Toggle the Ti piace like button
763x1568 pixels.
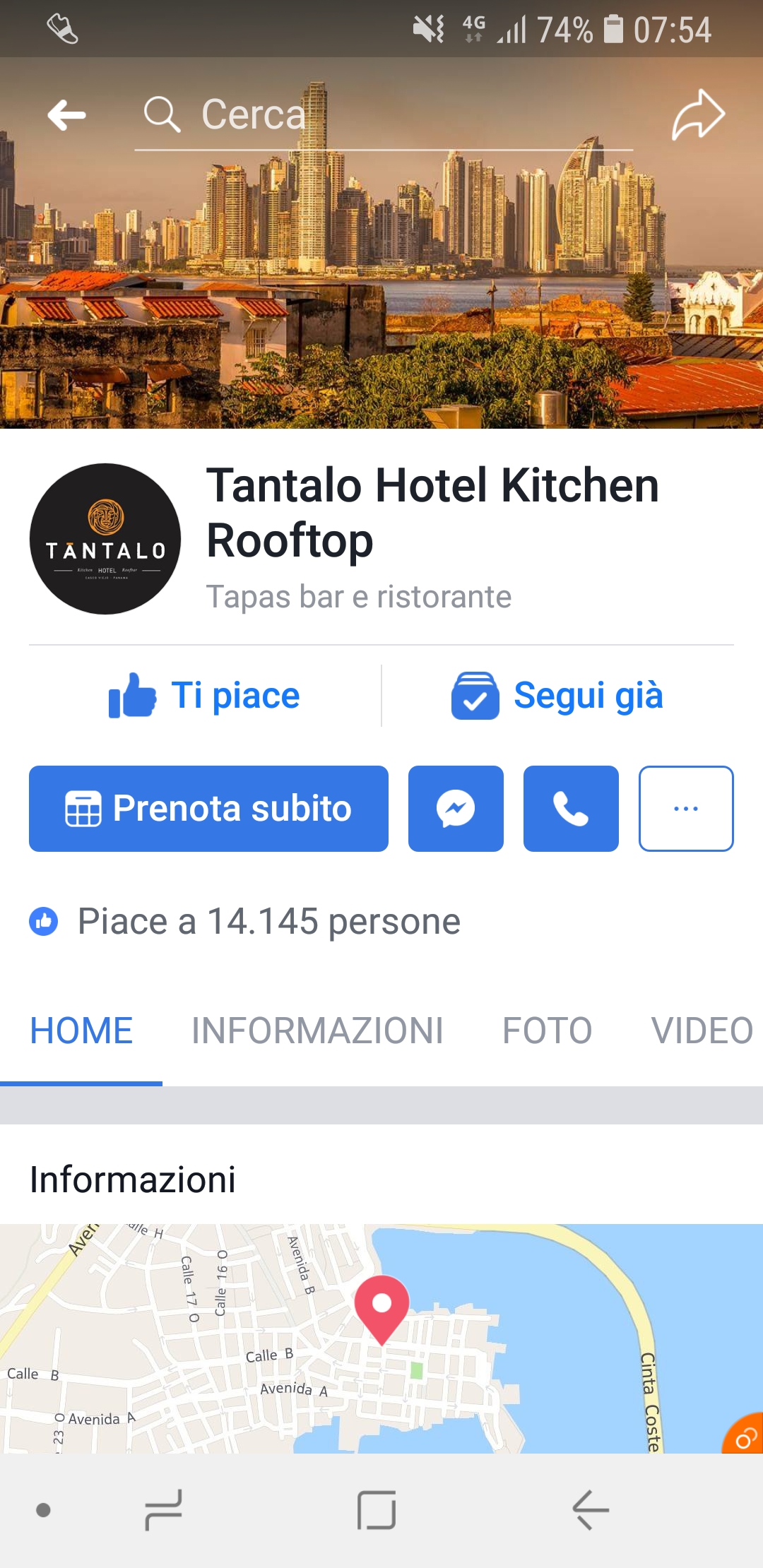click(205, 696)
